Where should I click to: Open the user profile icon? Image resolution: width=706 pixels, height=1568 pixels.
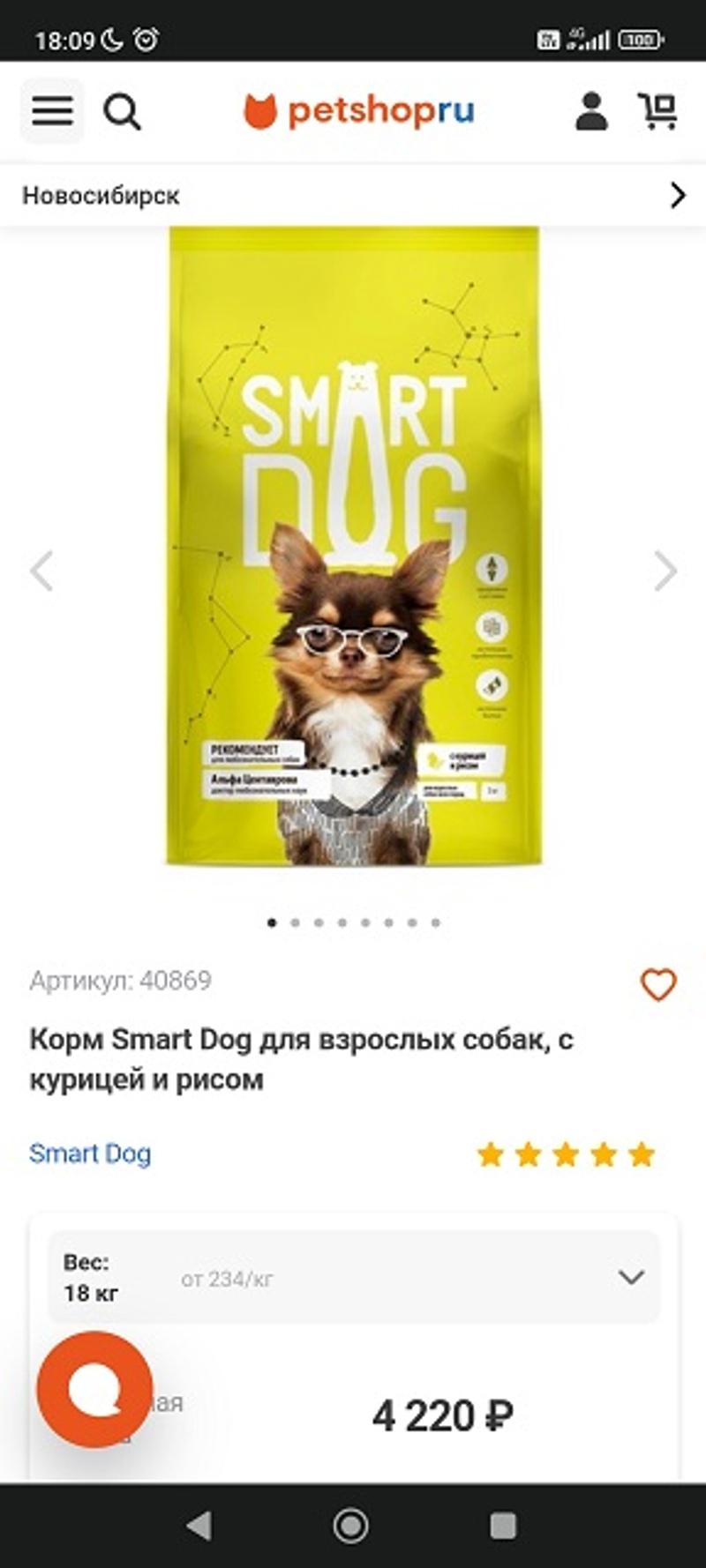pyautogui.click(x=591, y=112)
